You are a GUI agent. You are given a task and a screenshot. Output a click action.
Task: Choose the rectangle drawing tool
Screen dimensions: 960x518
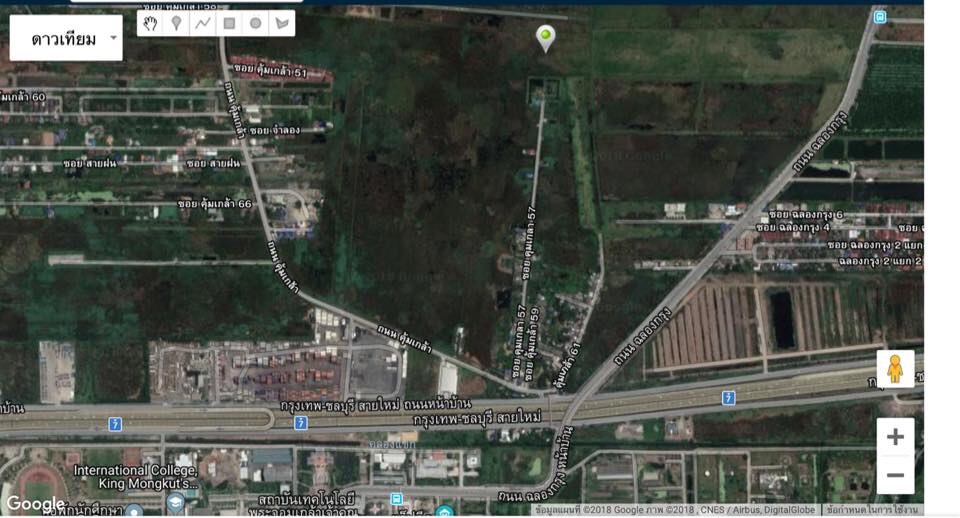pyautogui.click(x=229, y=23)
